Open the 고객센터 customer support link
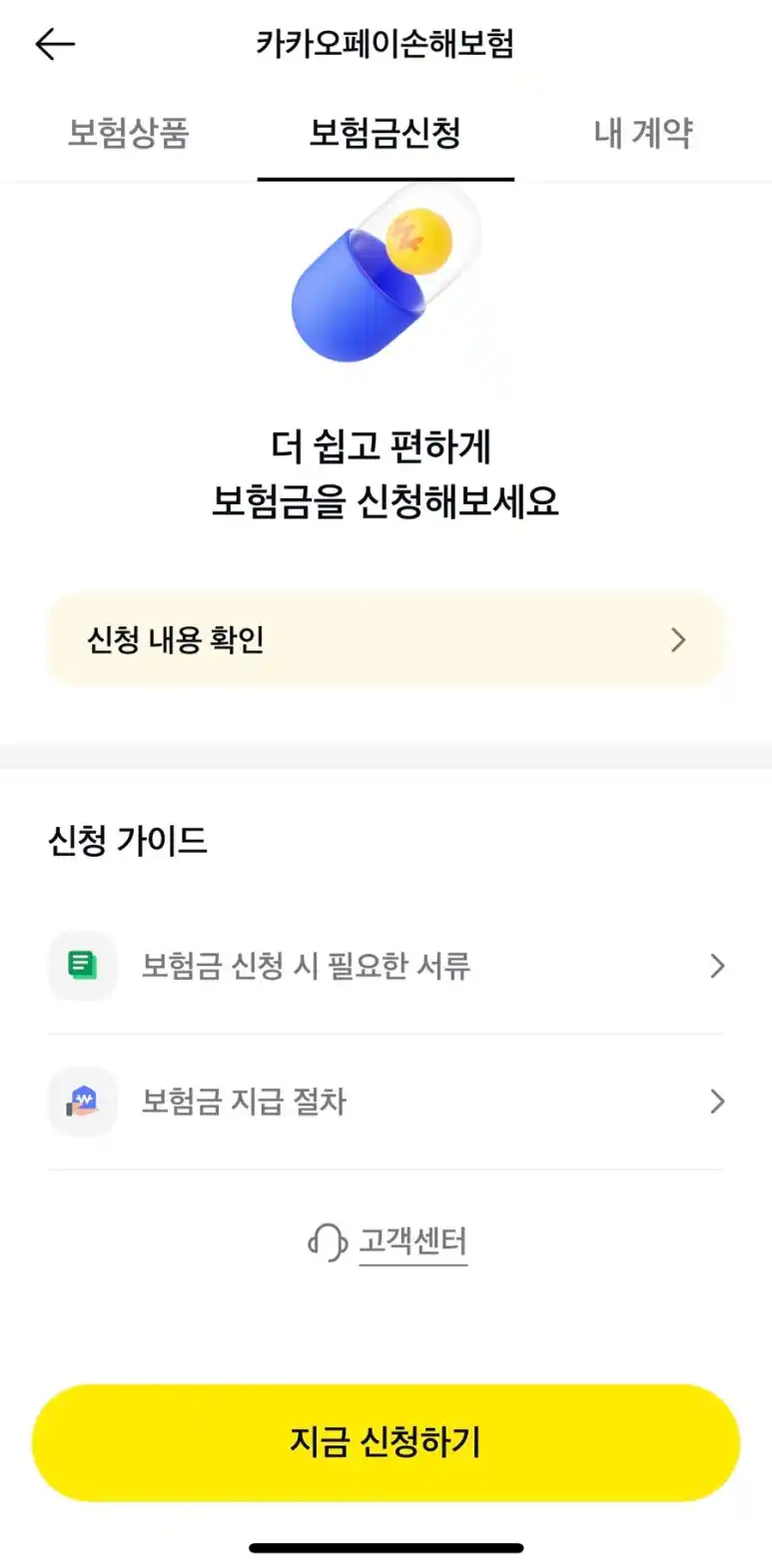 pos(413,1241)
